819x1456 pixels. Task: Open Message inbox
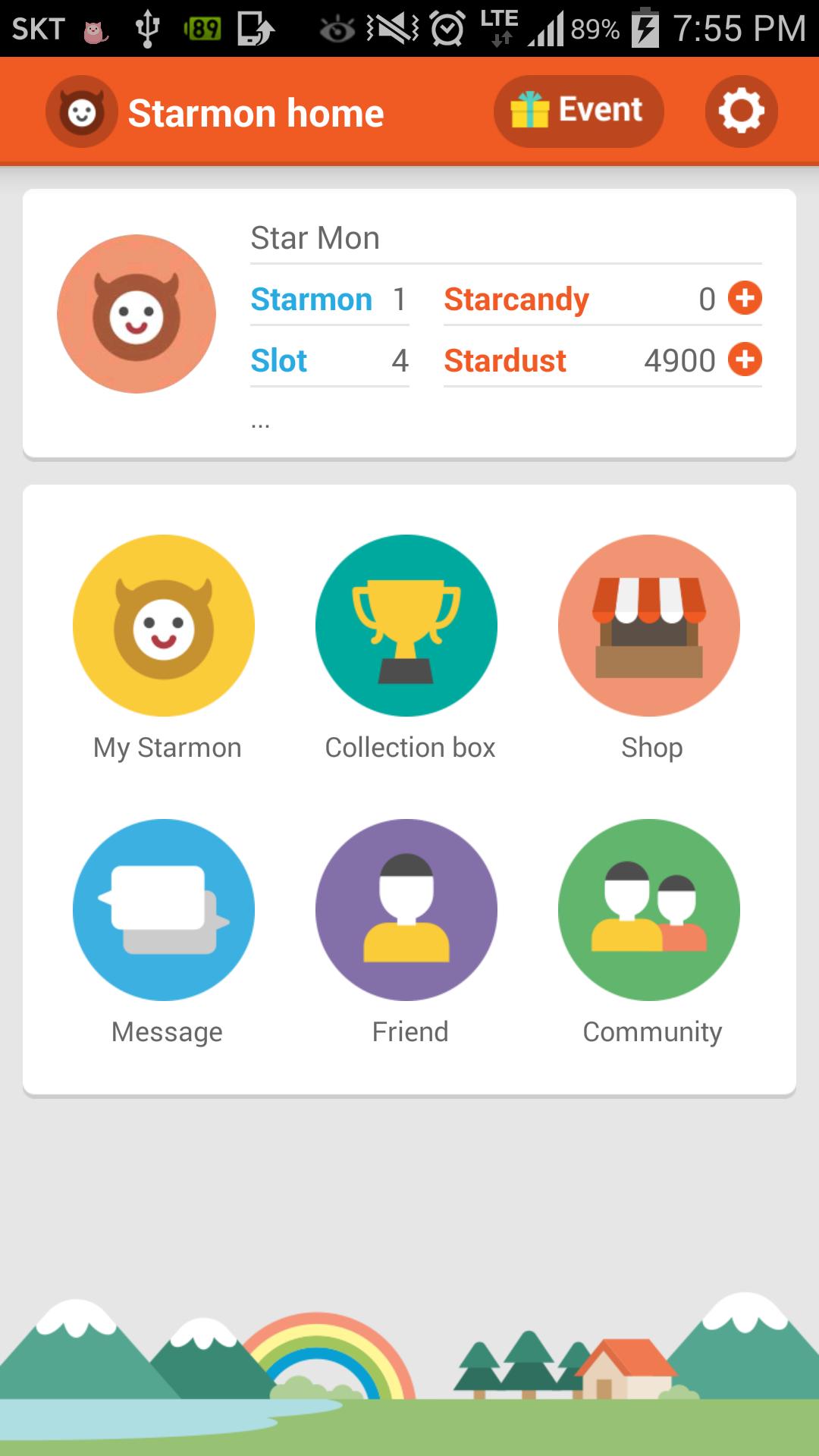tap(164, 910)
